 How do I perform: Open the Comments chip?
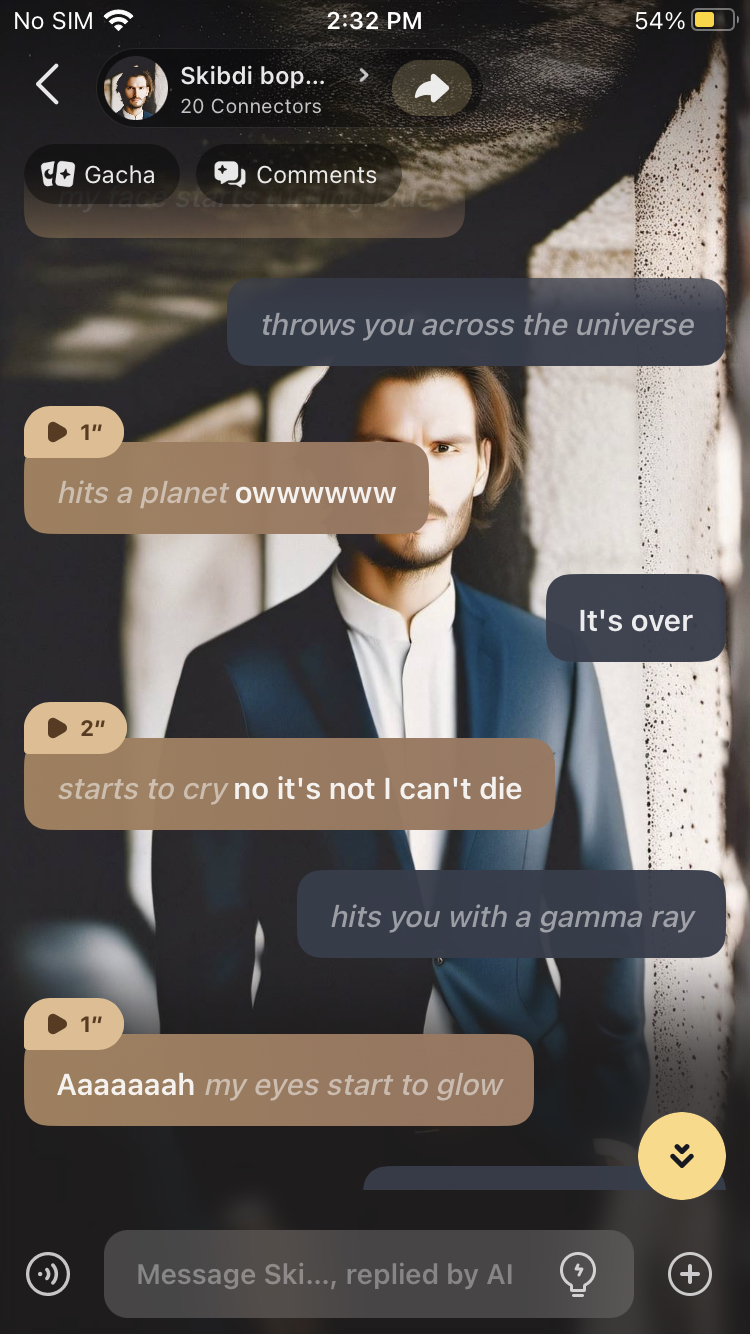(298, 175)
